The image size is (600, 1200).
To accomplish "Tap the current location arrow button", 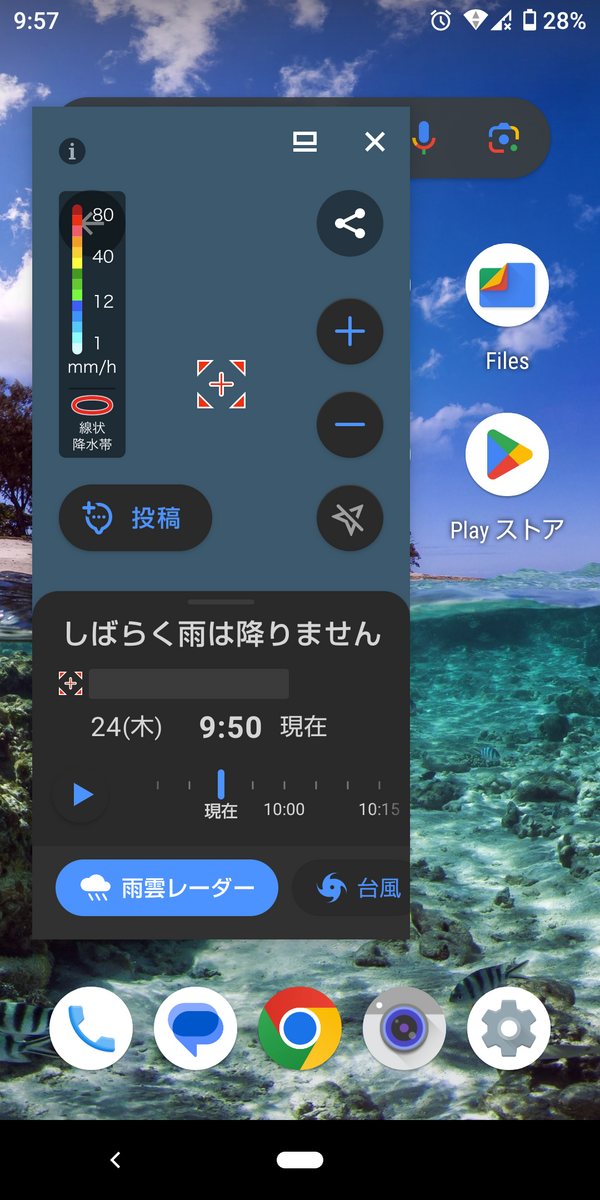I will pyautogui.click(x=350, y=518).
